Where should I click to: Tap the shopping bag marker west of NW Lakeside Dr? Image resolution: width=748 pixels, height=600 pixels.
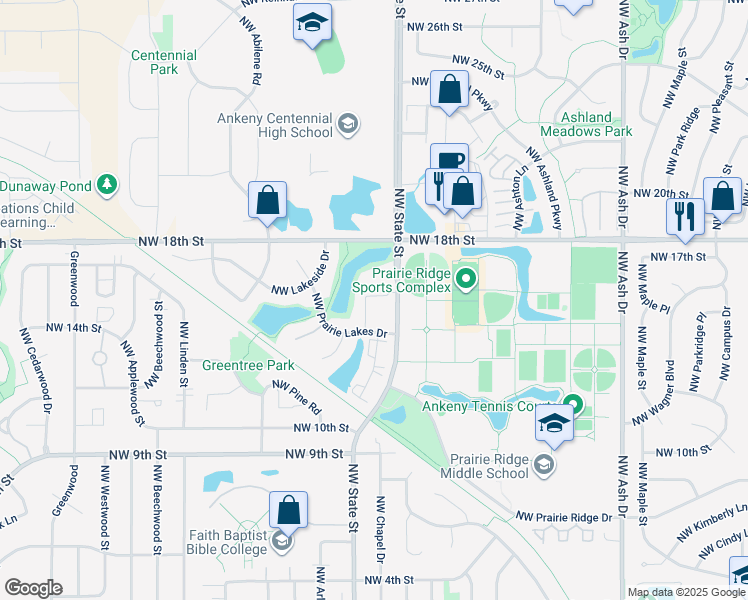[x=268, y=199]
